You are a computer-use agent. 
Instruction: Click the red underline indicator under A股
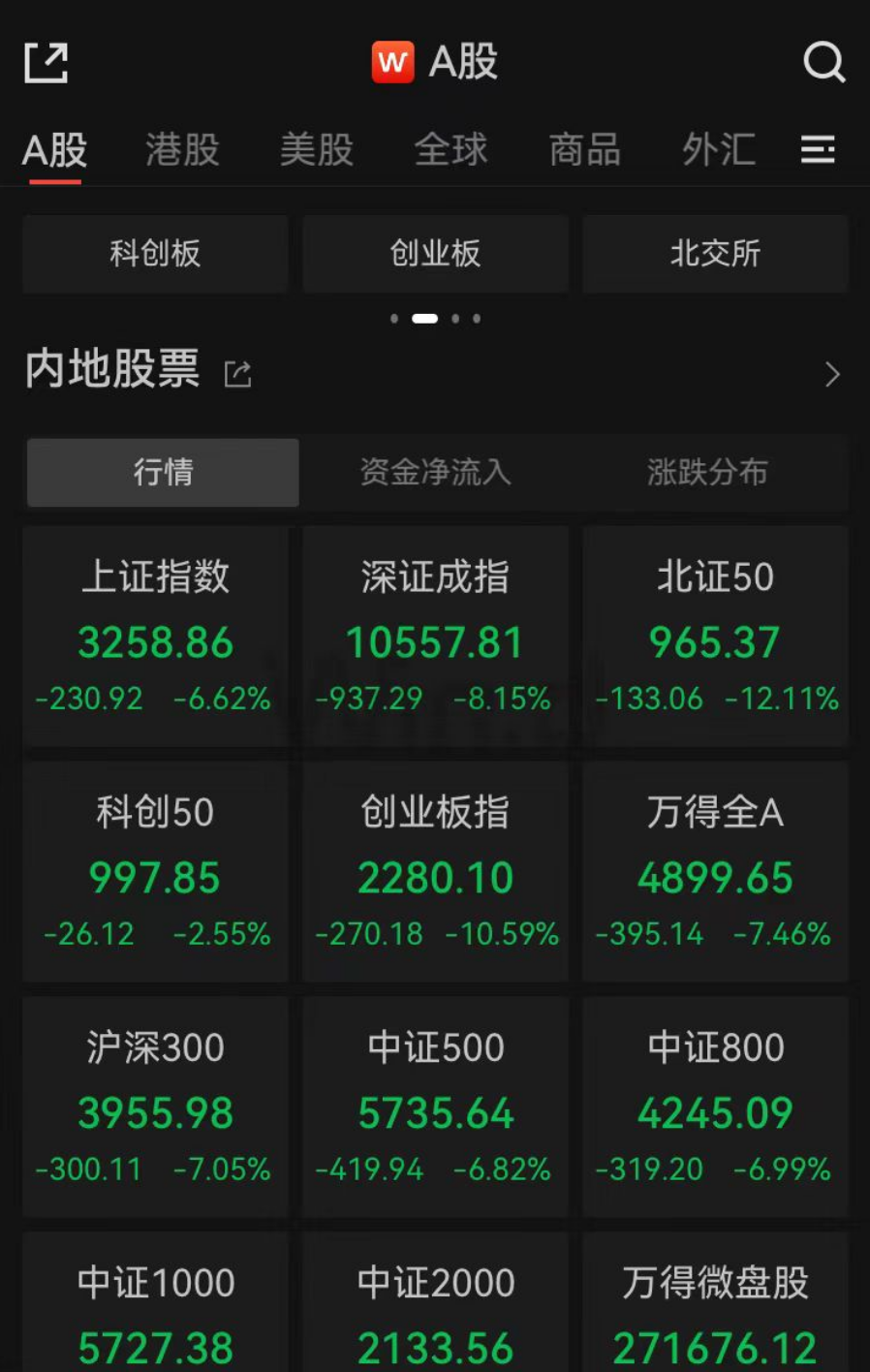(55, 182)
